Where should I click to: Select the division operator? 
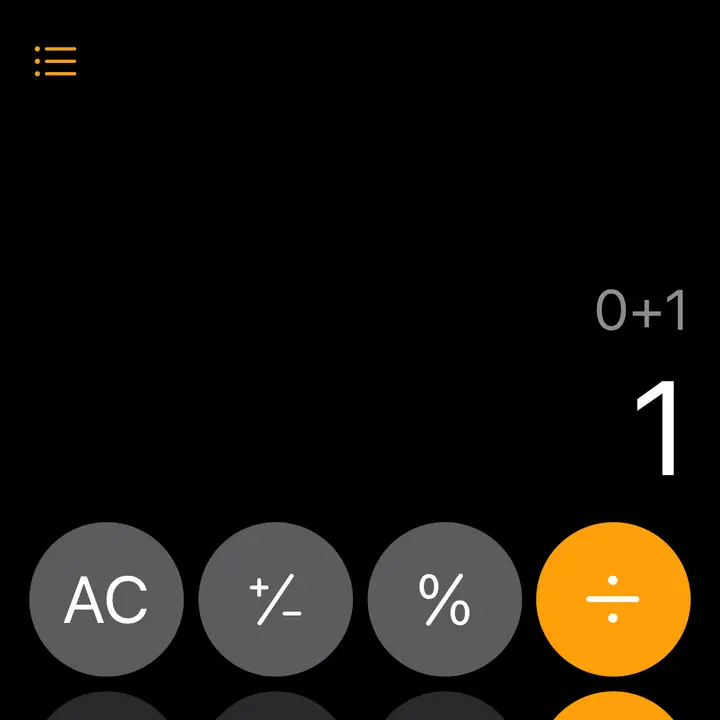[x=613, y=600]
